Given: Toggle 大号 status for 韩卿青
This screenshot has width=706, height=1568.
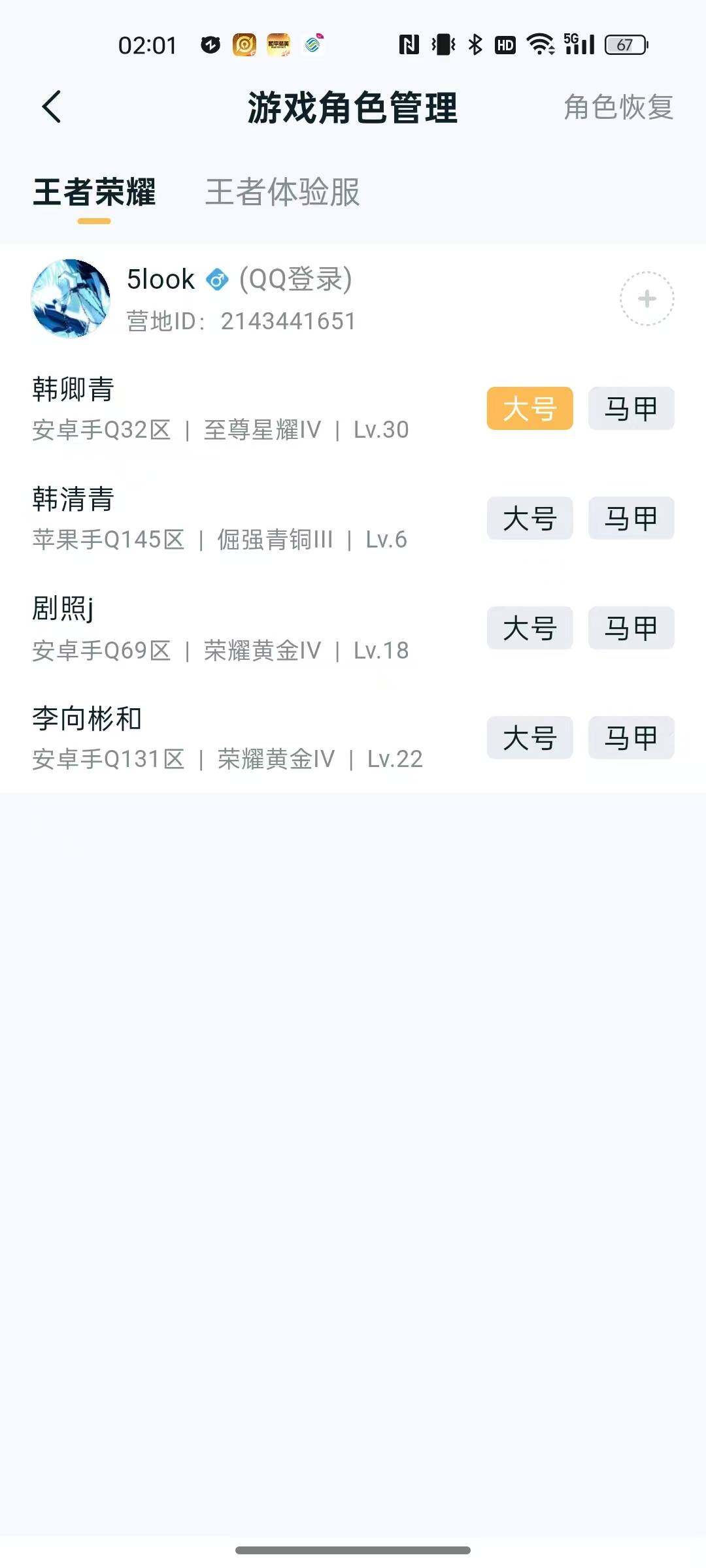Looking at the screenshot, I should 529,408.
